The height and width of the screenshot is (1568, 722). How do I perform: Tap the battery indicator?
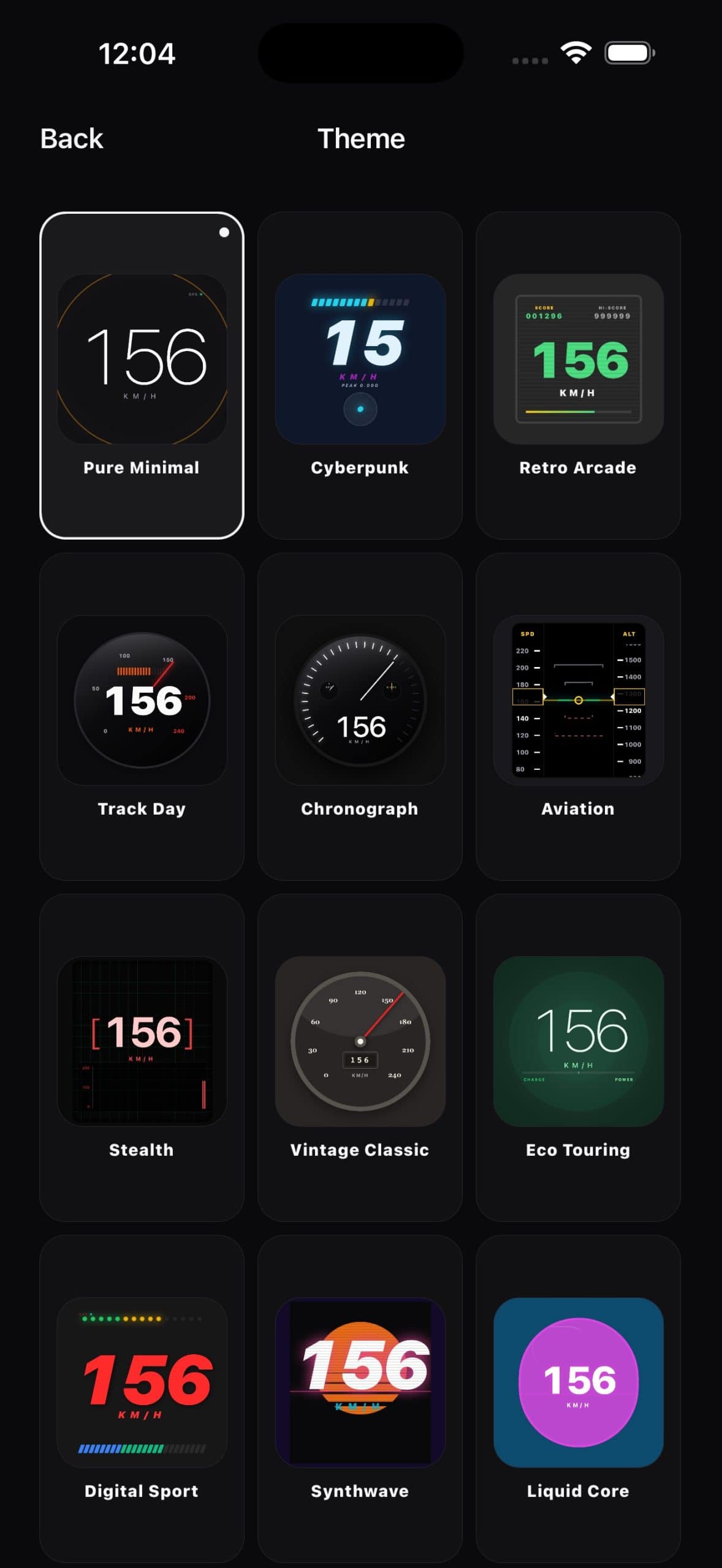[x=629, y=53]
